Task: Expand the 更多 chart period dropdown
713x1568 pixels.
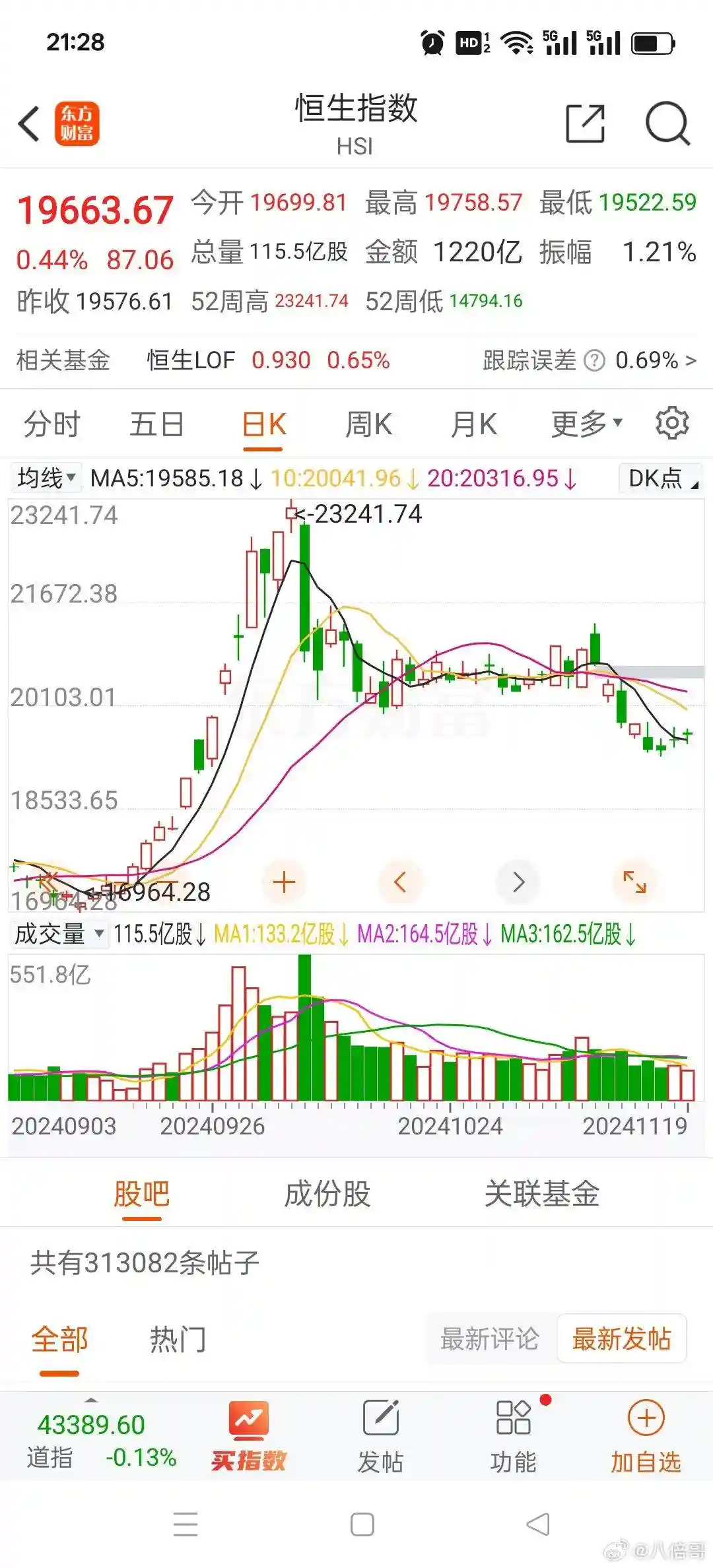Action: pyautogui.click(x=586, y=424)
